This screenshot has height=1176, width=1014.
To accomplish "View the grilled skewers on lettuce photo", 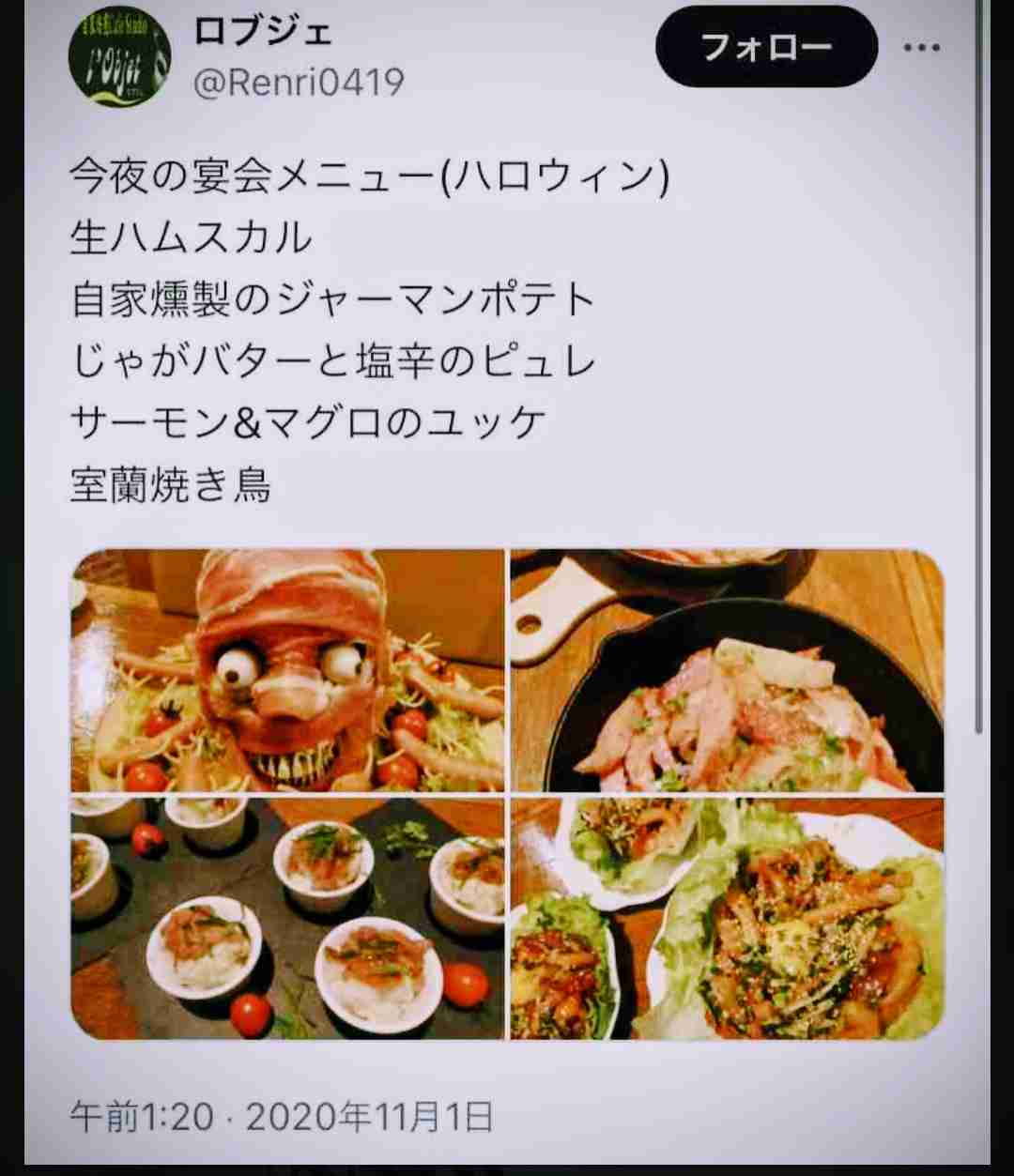I will [x=727, y=919].
